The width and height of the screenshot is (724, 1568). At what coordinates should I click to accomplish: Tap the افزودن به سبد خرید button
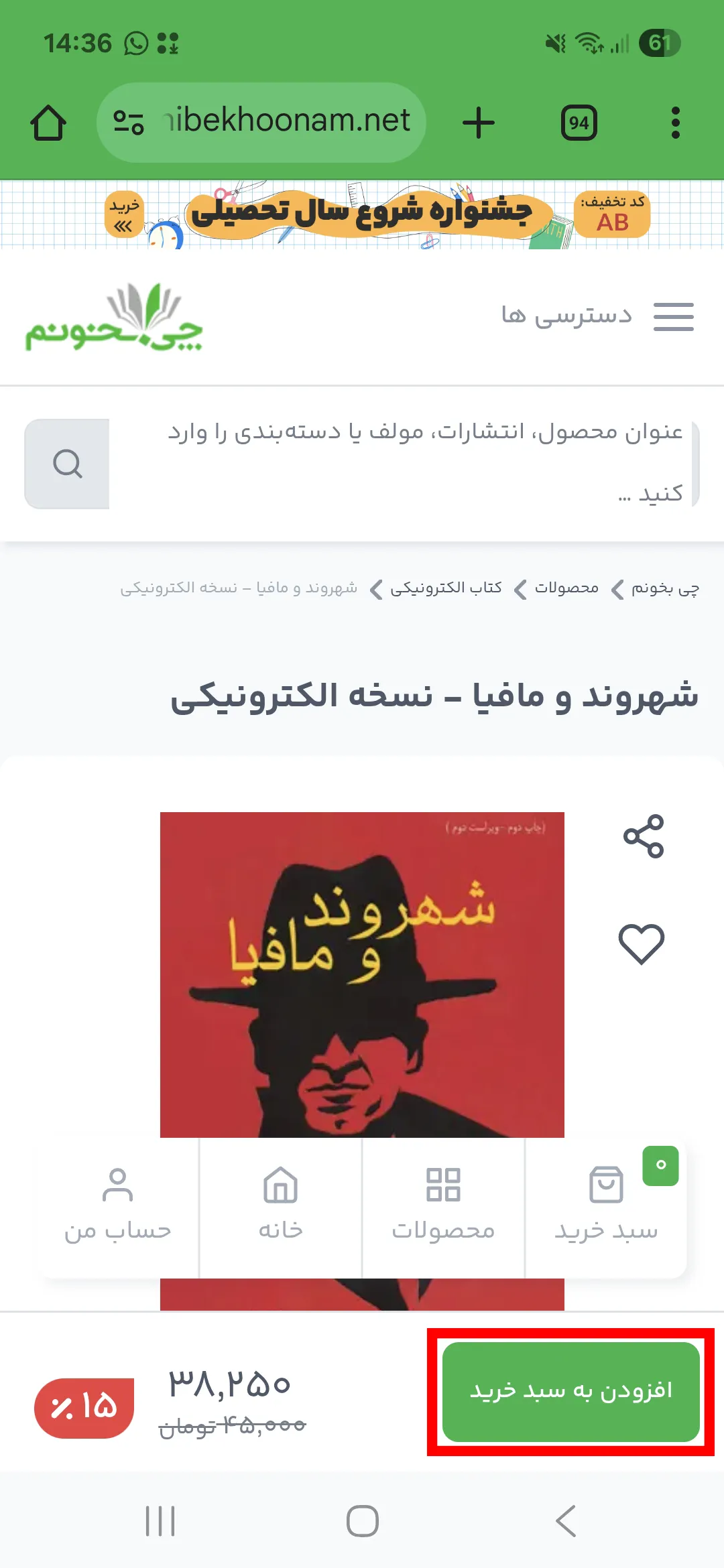[x=570, y=1392]
